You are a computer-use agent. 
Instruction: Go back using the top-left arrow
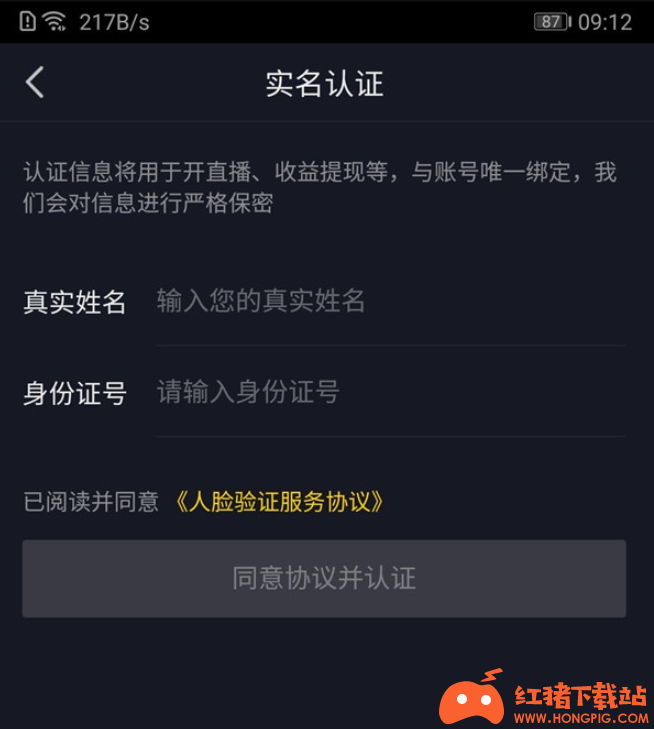pyautogui.click(x=35, y=82)
